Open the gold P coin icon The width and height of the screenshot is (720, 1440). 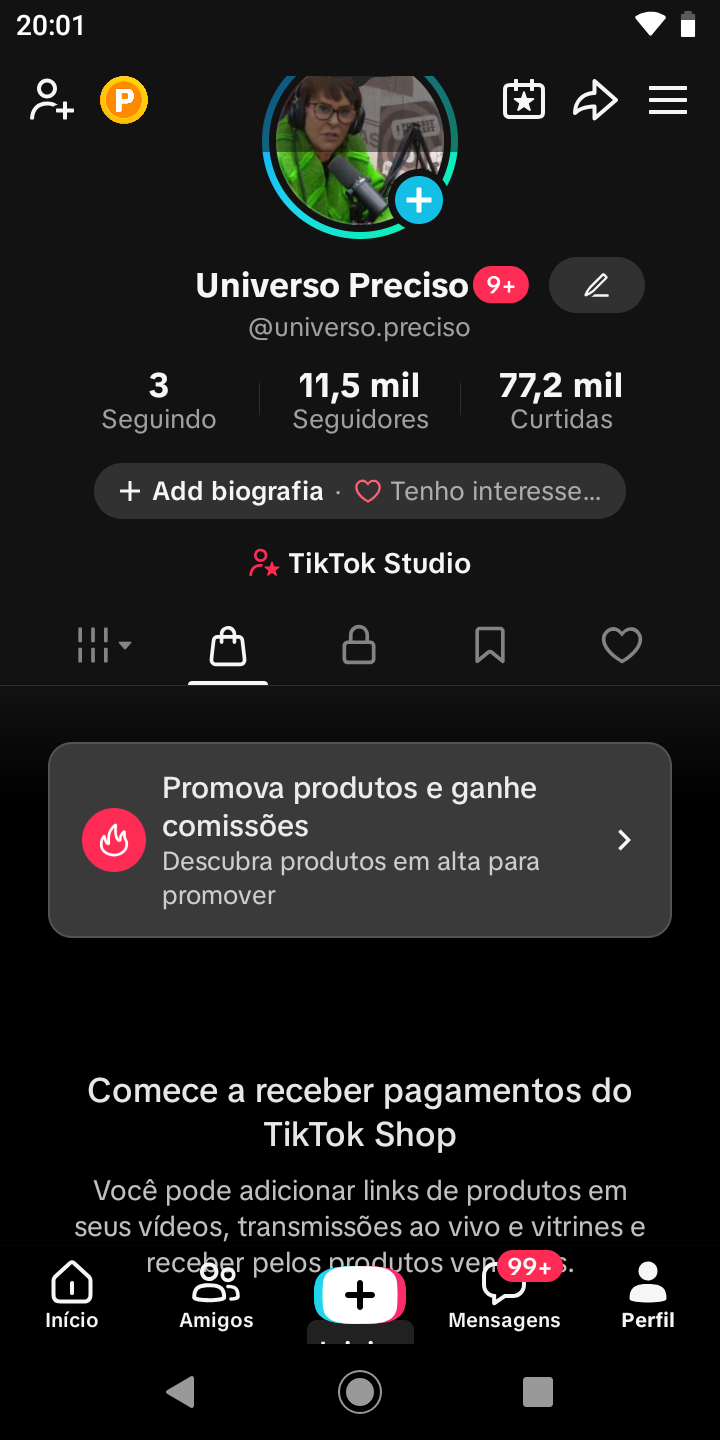[x=124, y=101]
